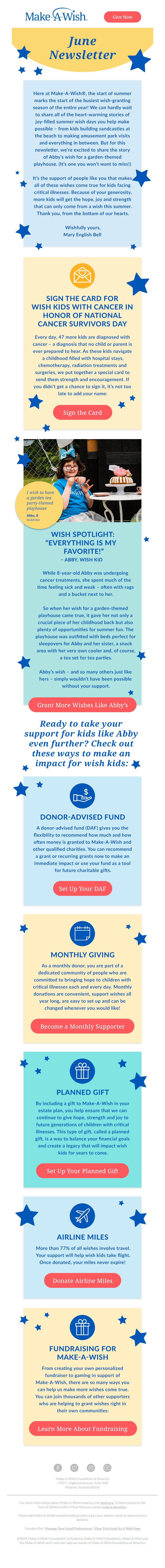Tap the Sign the Card button
The height and width of the screenshot is (1568, 165).
pyautogui.click(x=82, y=413)
